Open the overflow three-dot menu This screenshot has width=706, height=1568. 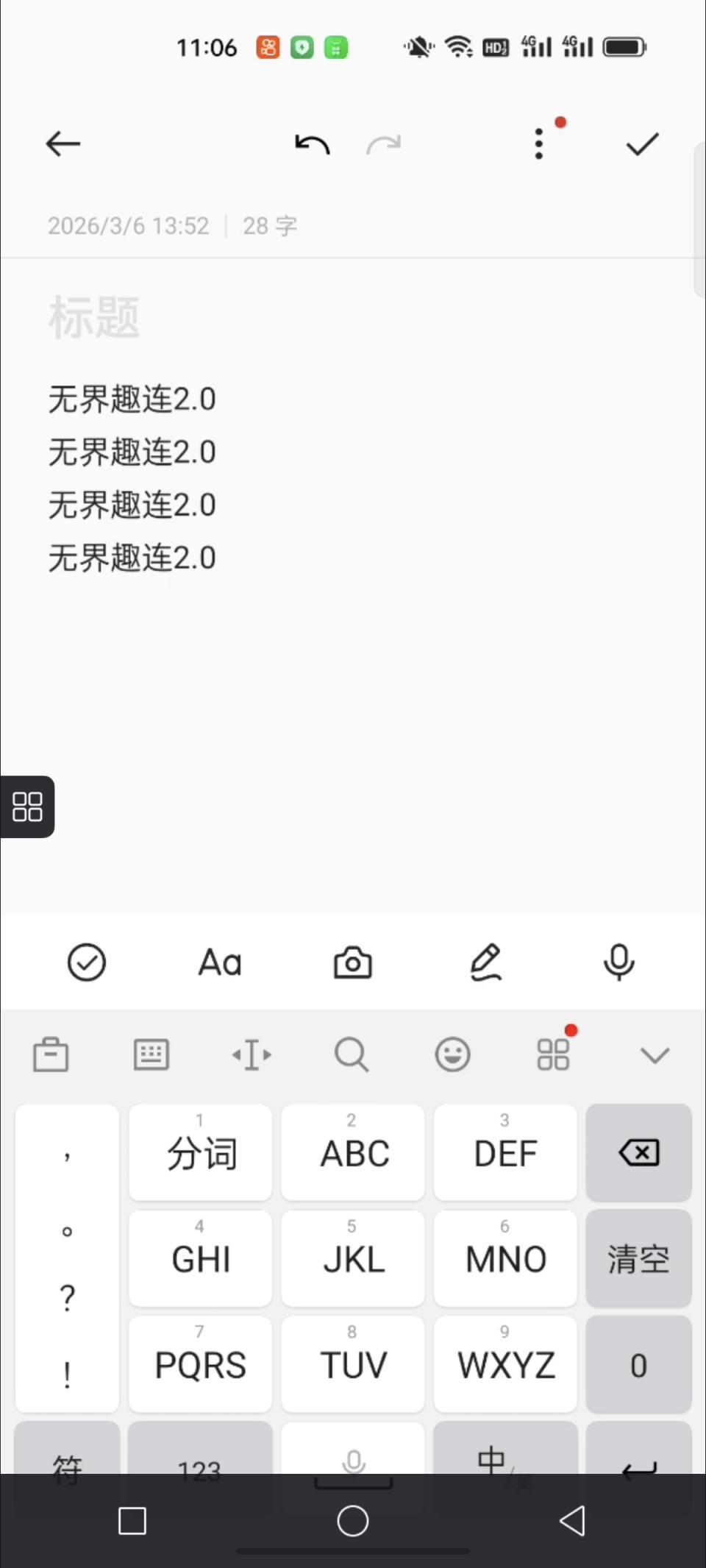point(538,143)
